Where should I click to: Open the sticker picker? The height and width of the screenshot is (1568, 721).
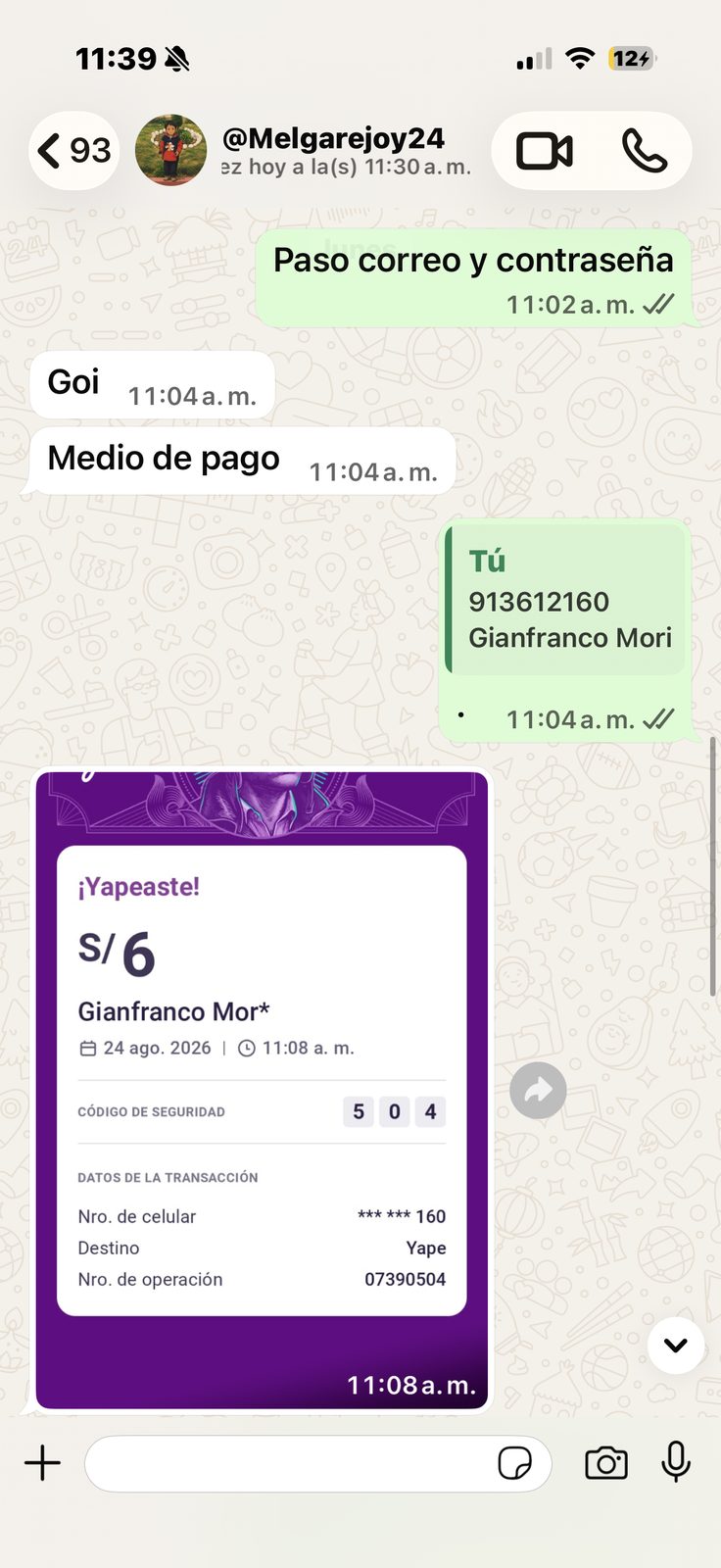515,1463
